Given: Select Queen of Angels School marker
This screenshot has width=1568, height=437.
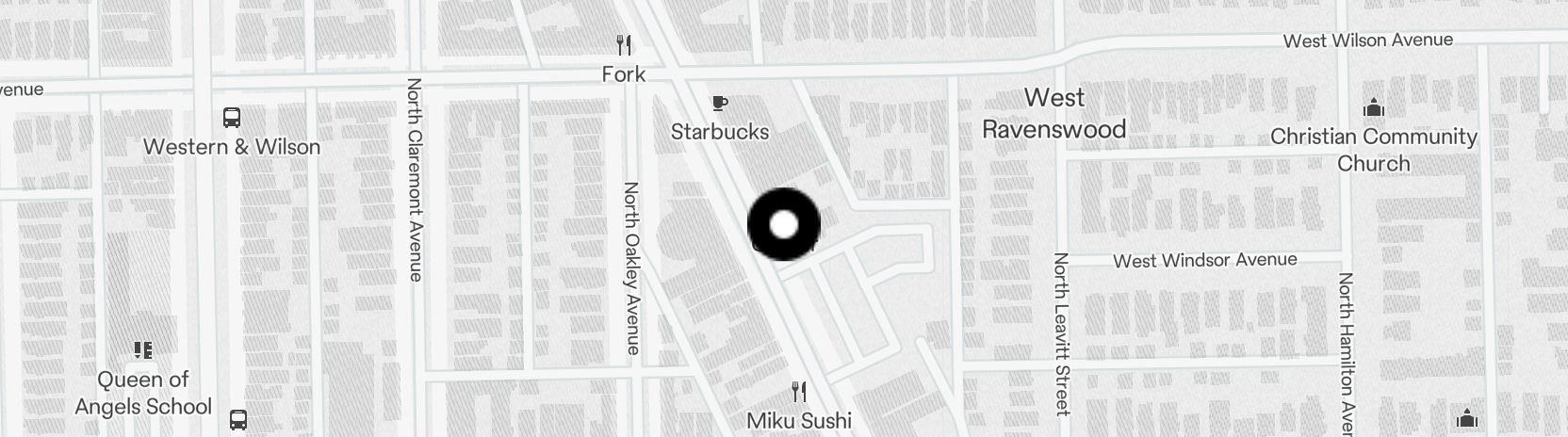Looking at the screenshot, I should [x=143, y=351].
